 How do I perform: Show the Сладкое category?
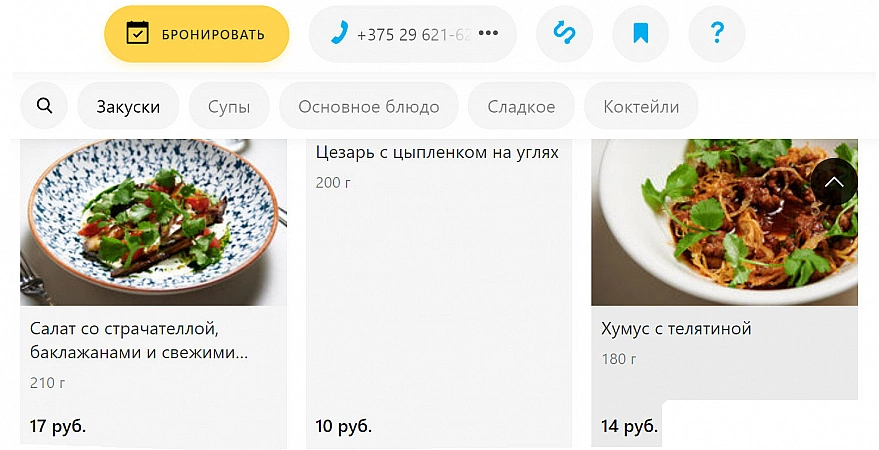coord(521,106)
